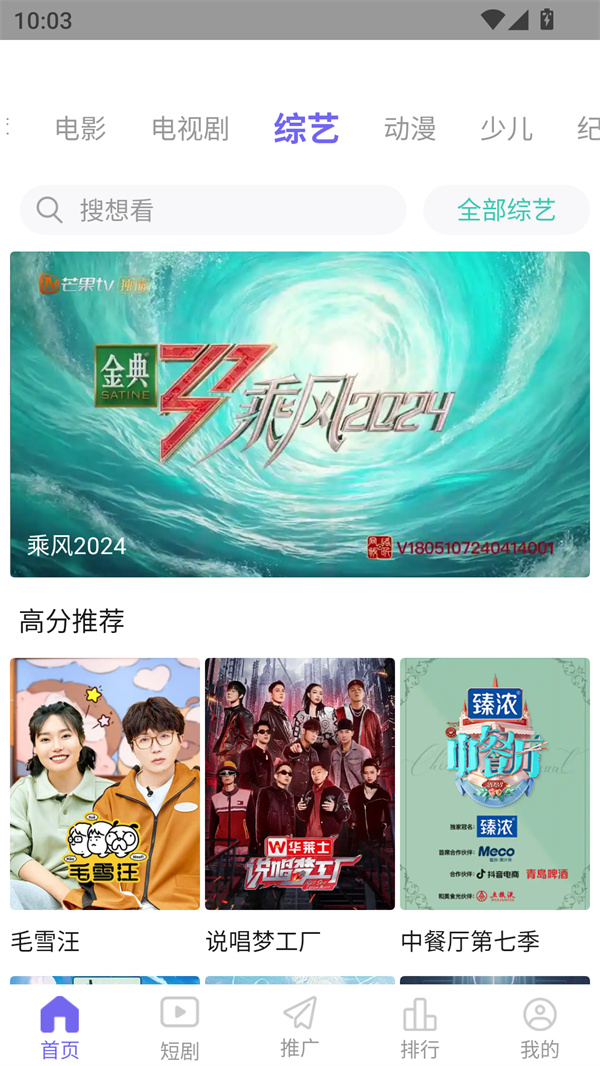The width and height of the screenshot is (600, 1066).
Task: Open the 我的 profile tab
Action: (540, 1028)
